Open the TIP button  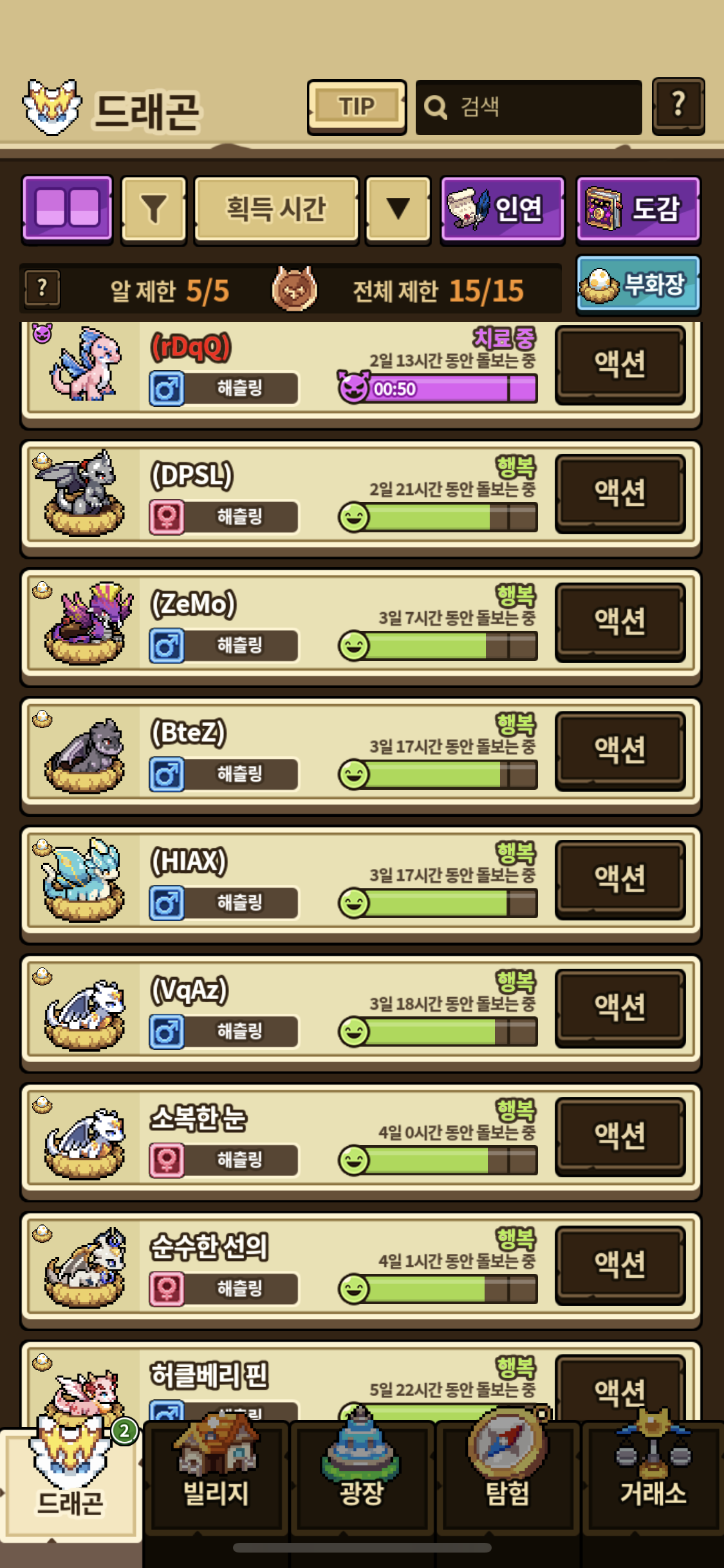click(x=357, y=106)
